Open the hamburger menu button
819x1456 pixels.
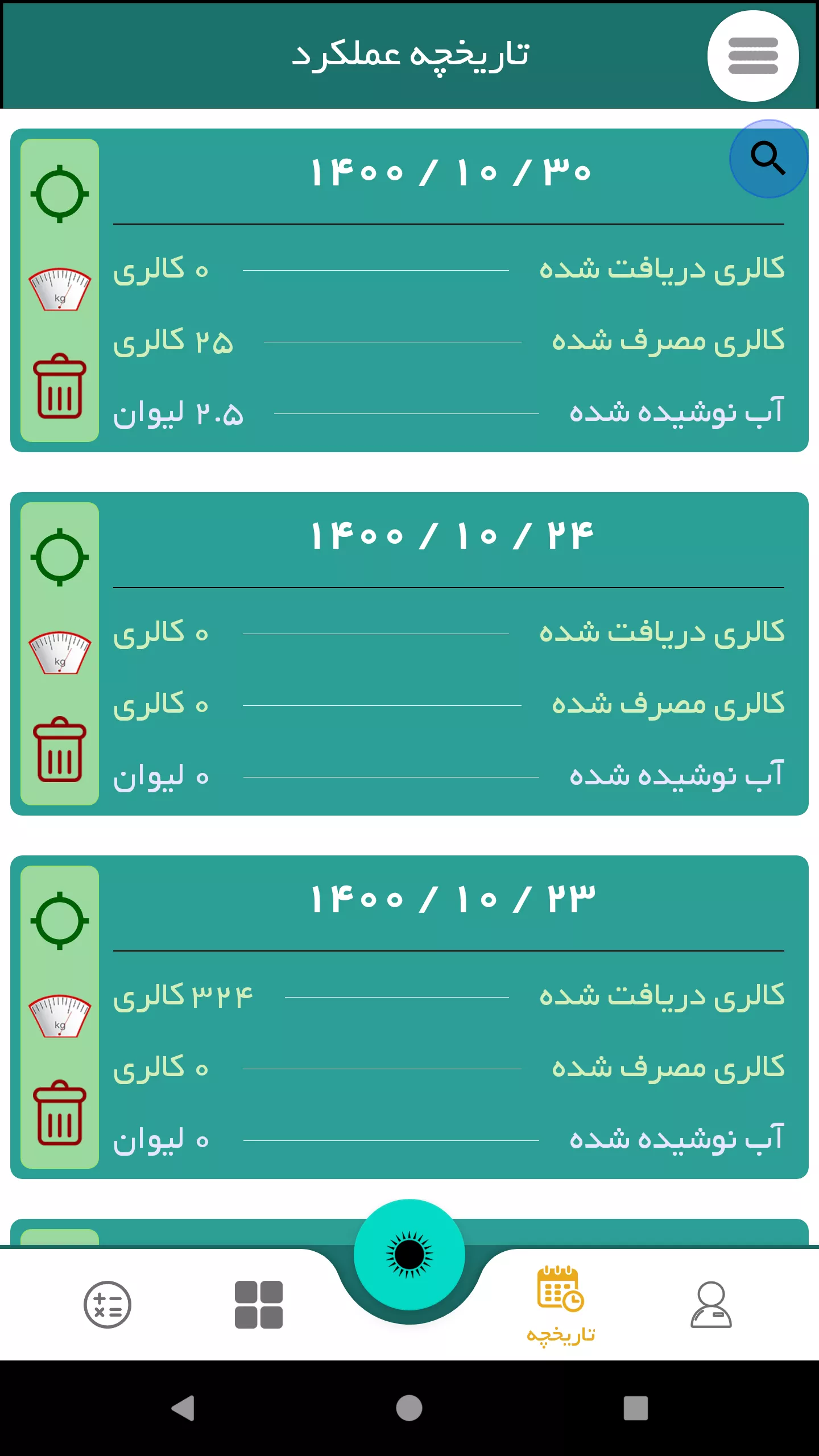(x=753, y=56)
